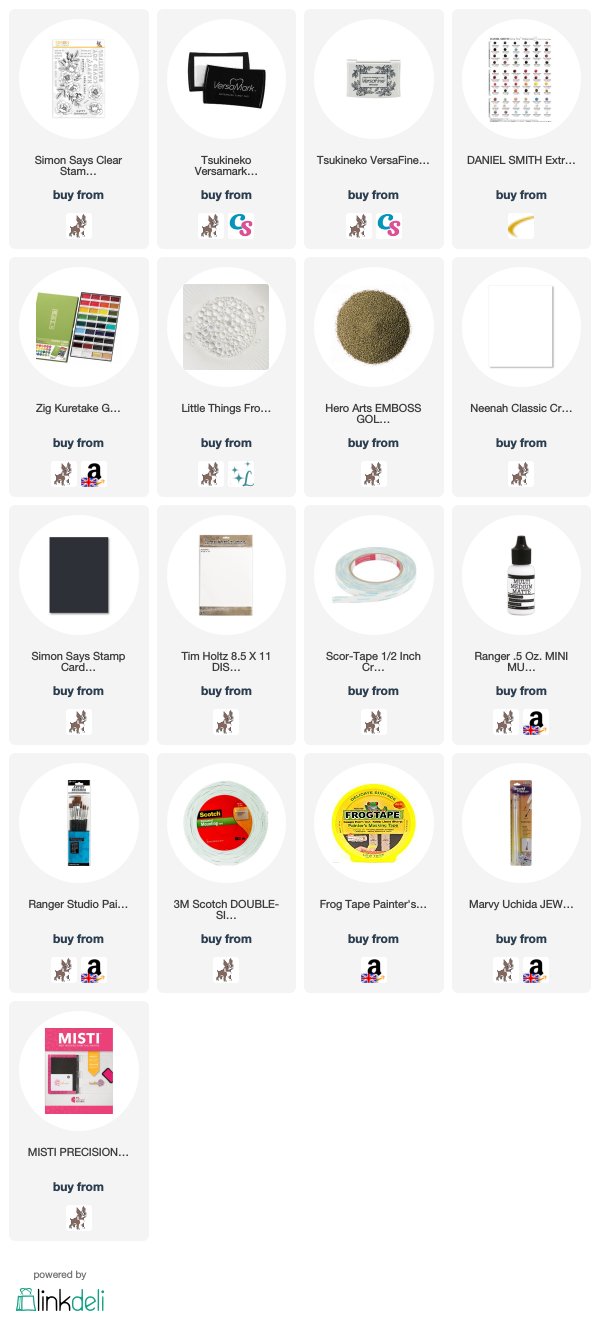Screen dimensions: 600x1321
Task: Open the Amazon UK icon under Frog Tape Painter's
Action: tap(373, 970)
